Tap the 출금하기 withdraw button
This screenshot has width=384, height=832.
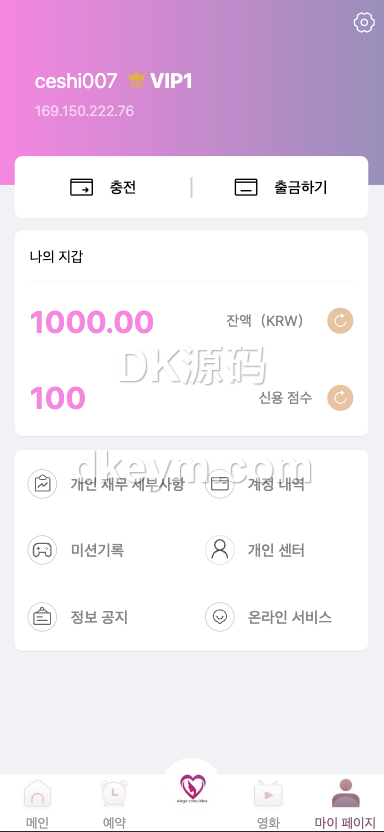point(281,187)
